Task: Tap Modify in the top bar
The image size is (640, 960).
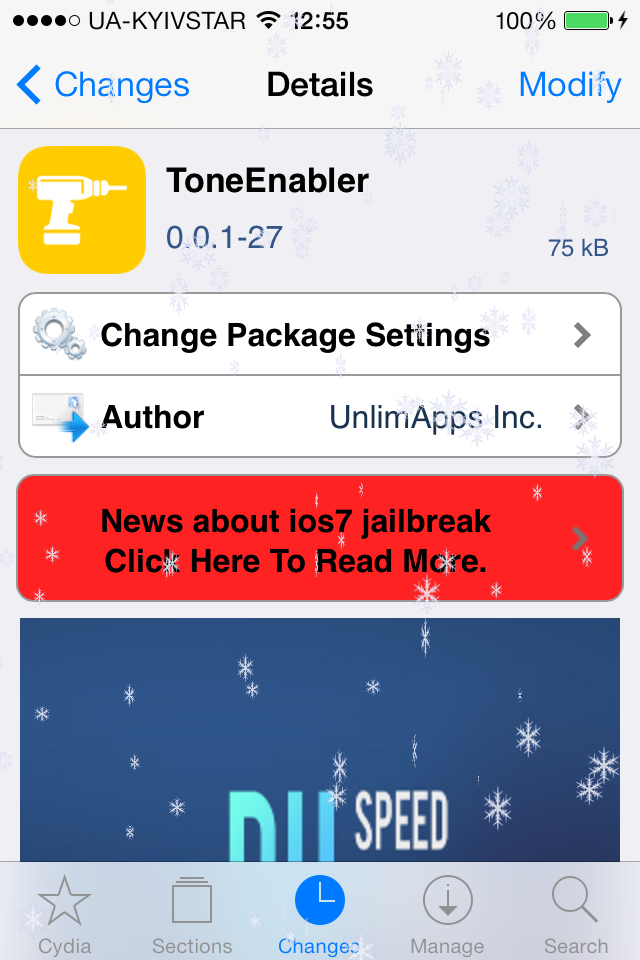Action: click(x=569, y=85)
